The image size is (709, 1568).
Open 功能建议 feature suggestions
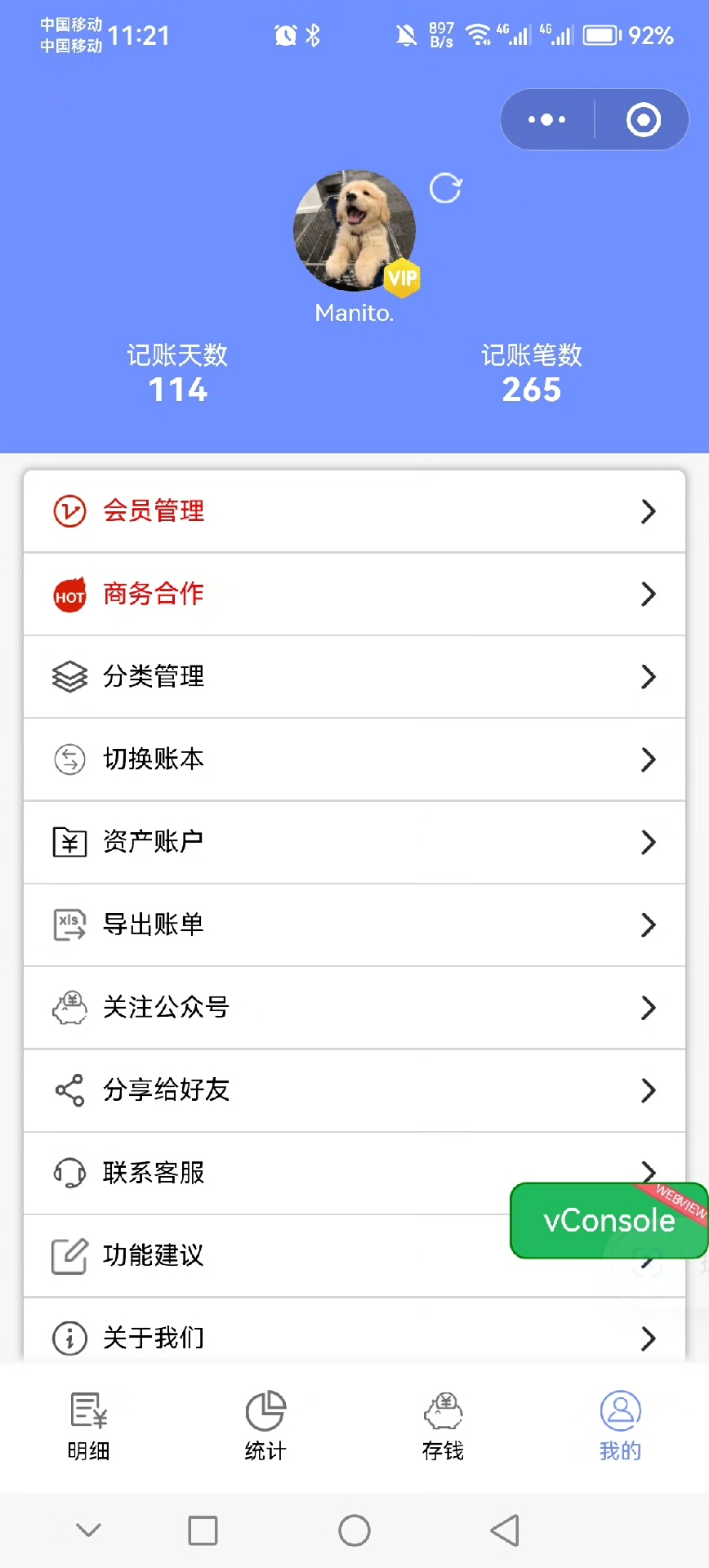270,1255
